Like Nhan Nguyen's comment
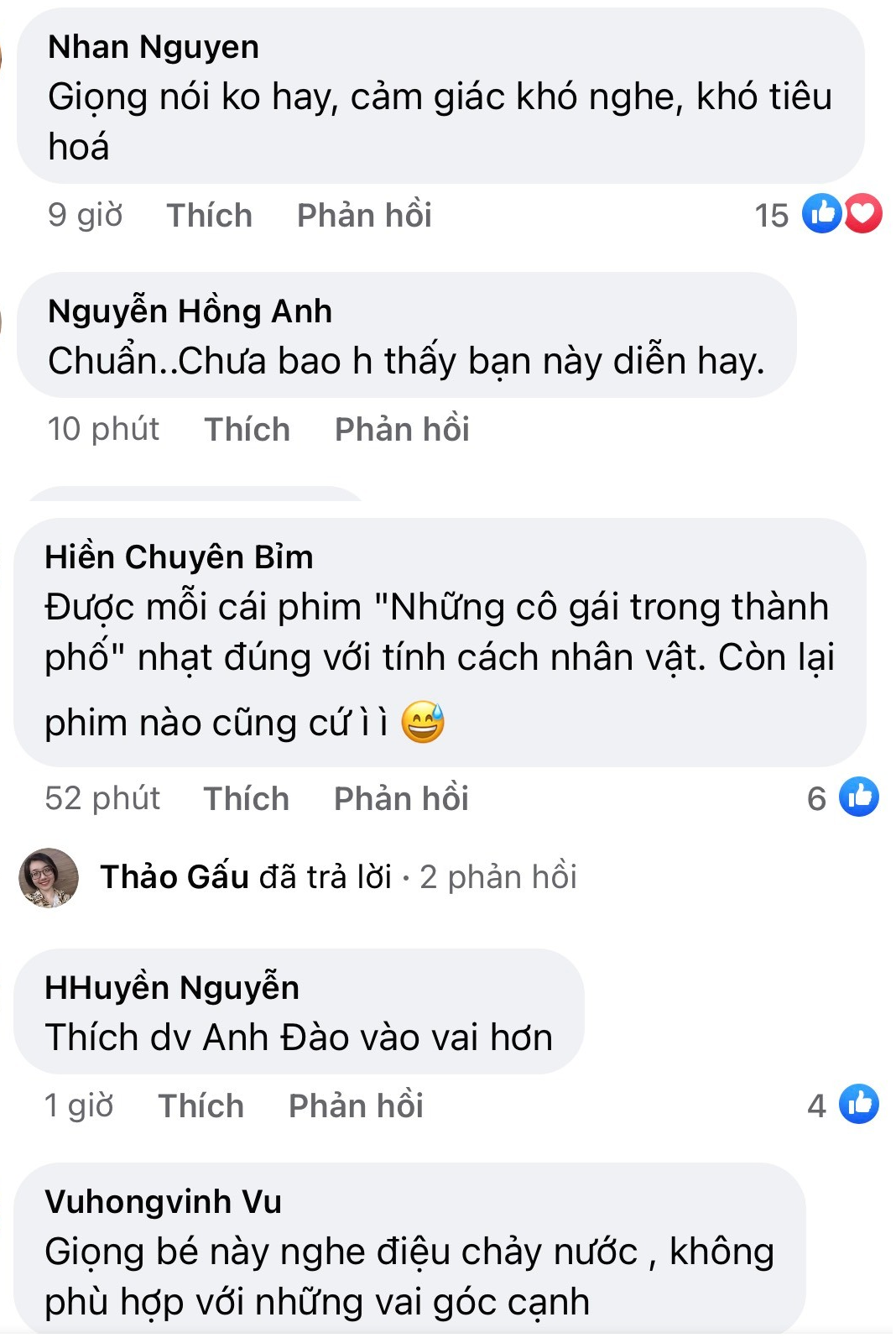 click(x=209, y=216)
